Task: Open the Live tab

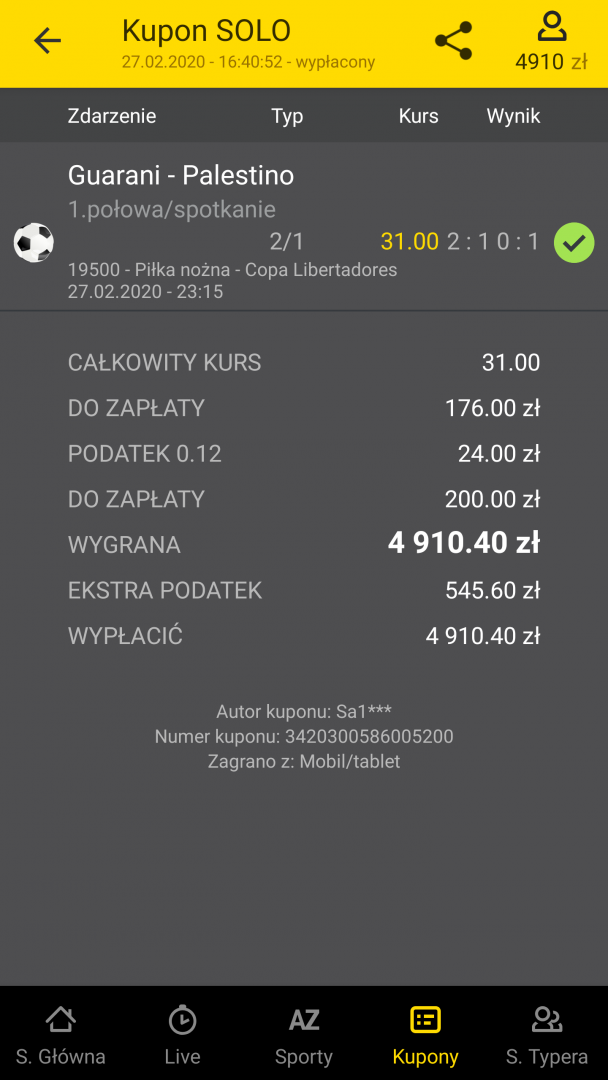Action: (182, 1034)
